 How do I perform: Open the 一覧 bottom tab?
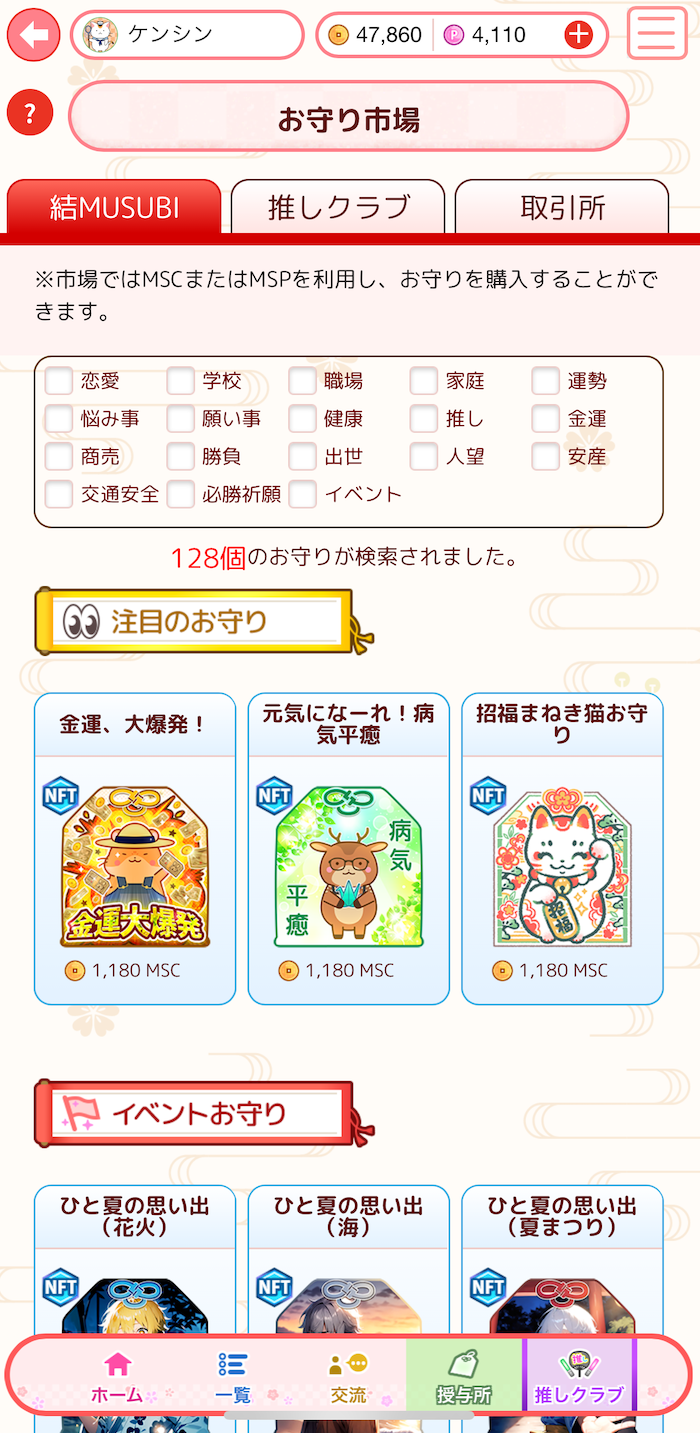(233, 1377)
